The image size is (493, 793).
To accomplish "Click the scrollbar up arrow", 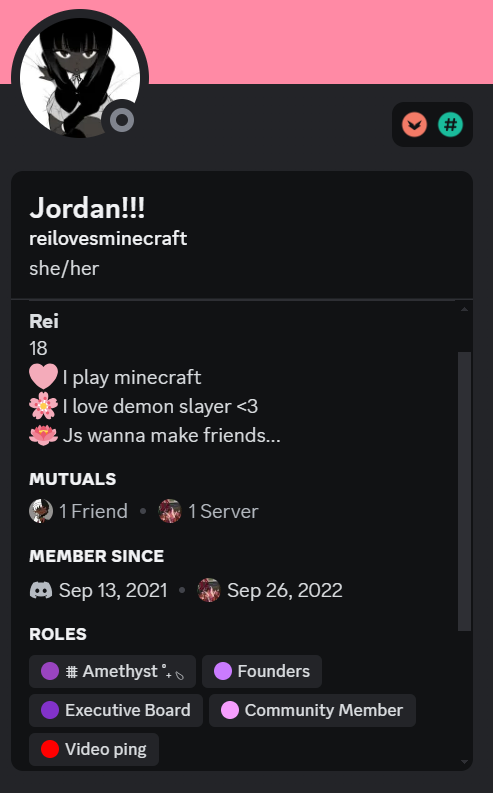I will click(464, 309).
